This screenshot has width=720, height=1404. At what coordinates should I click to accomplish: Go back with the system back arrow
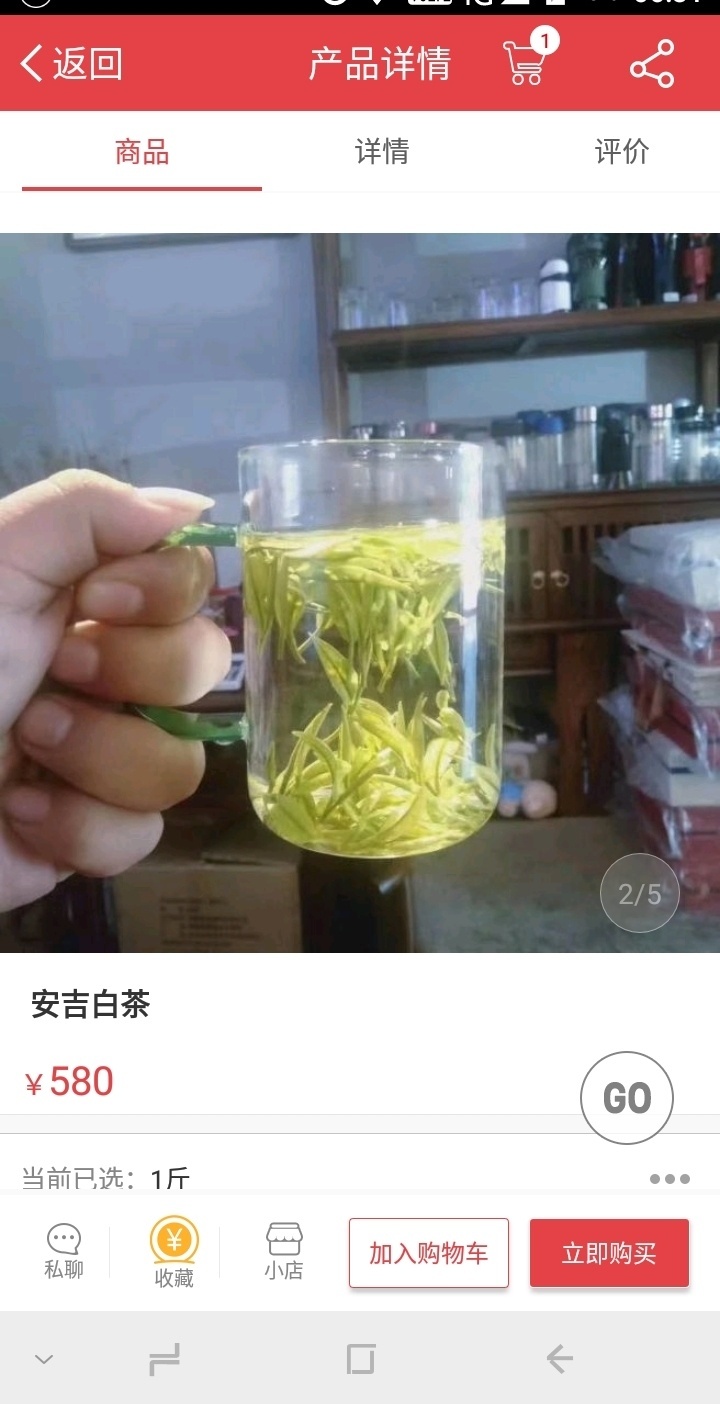click(559, 1358)
